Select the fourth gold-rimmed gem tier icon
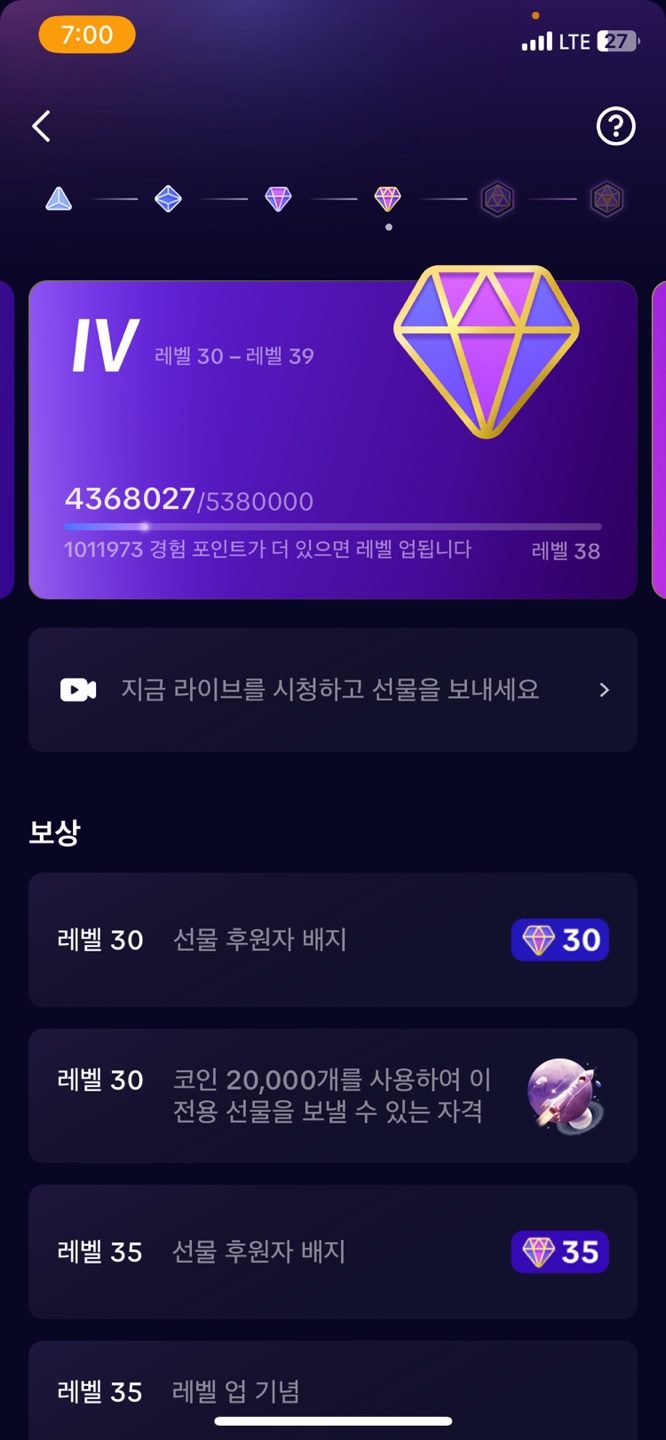 pyautogui.click(x=387, y=199)
